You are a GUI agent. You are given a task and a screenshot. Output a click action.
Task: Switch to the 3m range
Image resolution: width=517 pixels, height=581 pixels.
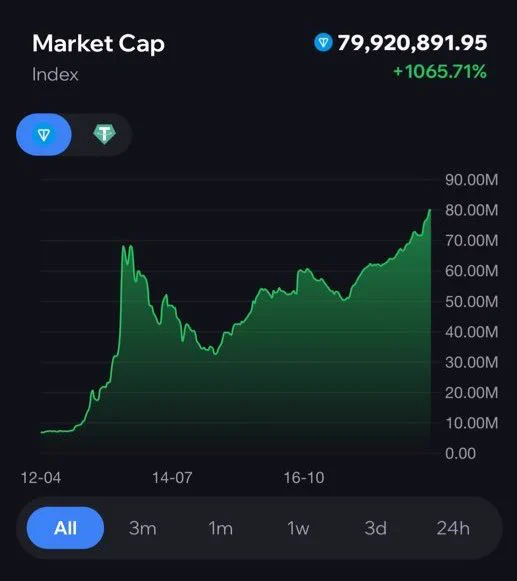coord(143,528)
